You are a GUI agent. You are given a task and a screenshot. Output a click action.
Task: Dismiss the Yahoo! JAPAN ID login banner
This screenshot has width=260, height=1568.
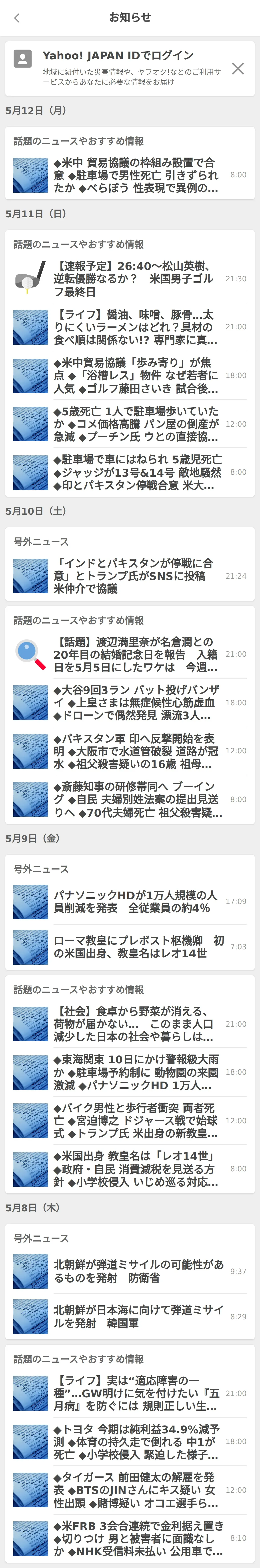(x=238, y=68)
